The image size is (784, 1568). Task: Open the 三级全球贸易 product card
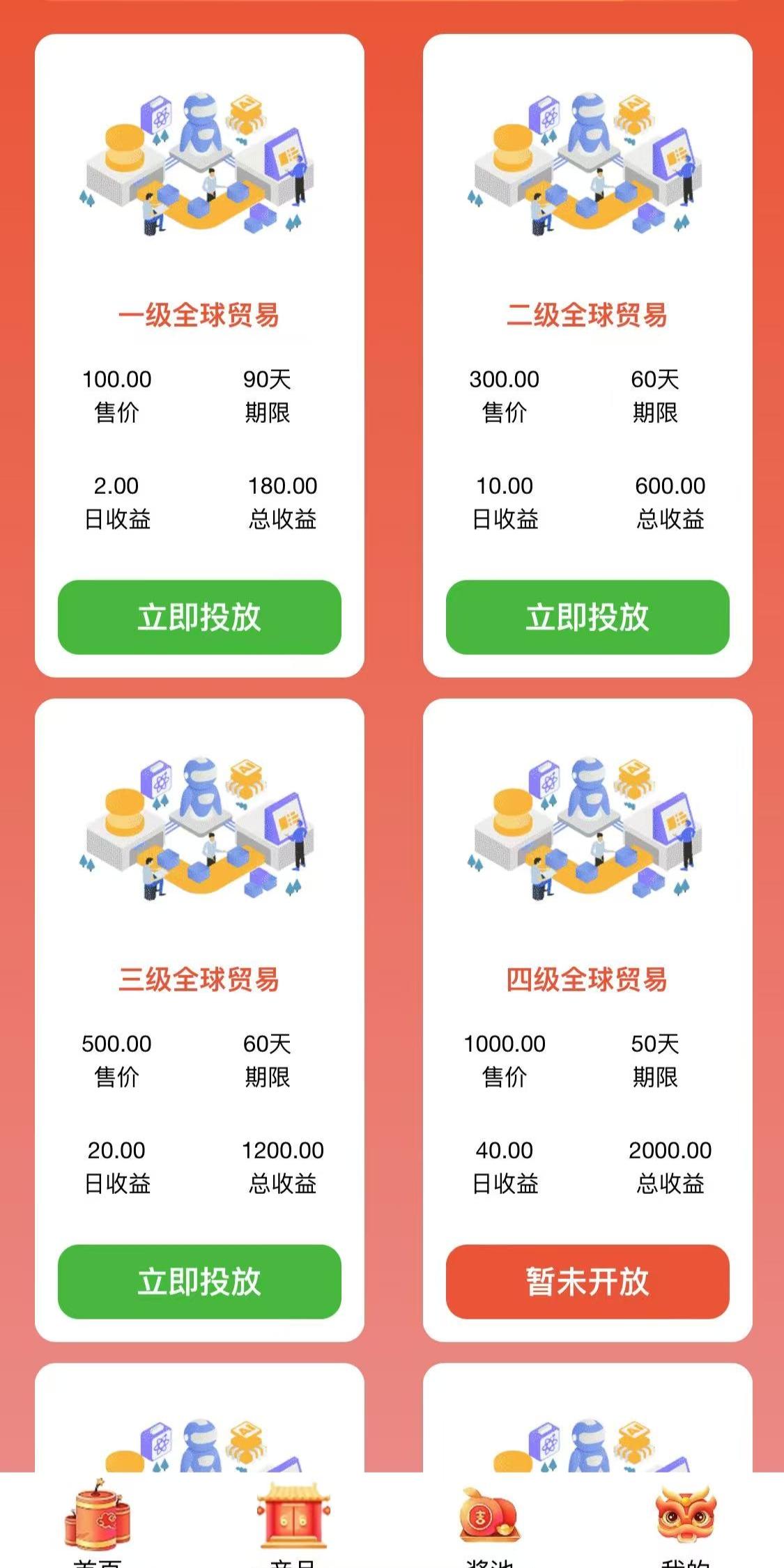[x=199, y=1020]
